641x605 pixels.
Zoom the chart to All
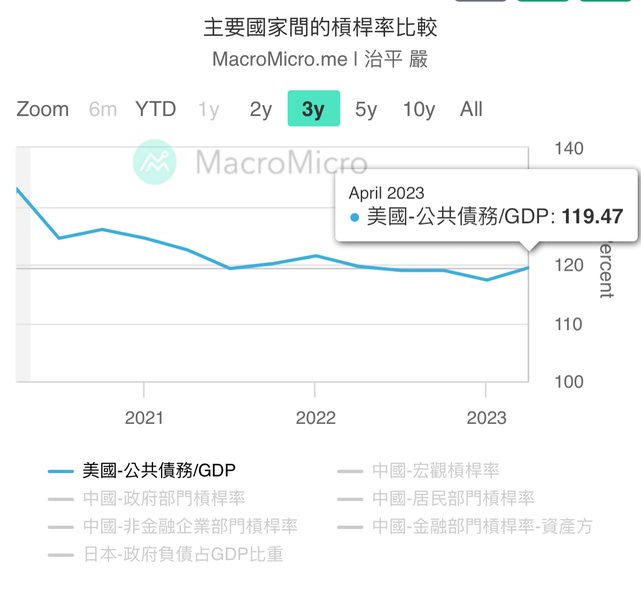pyautogui.click(x=471, y=109)
